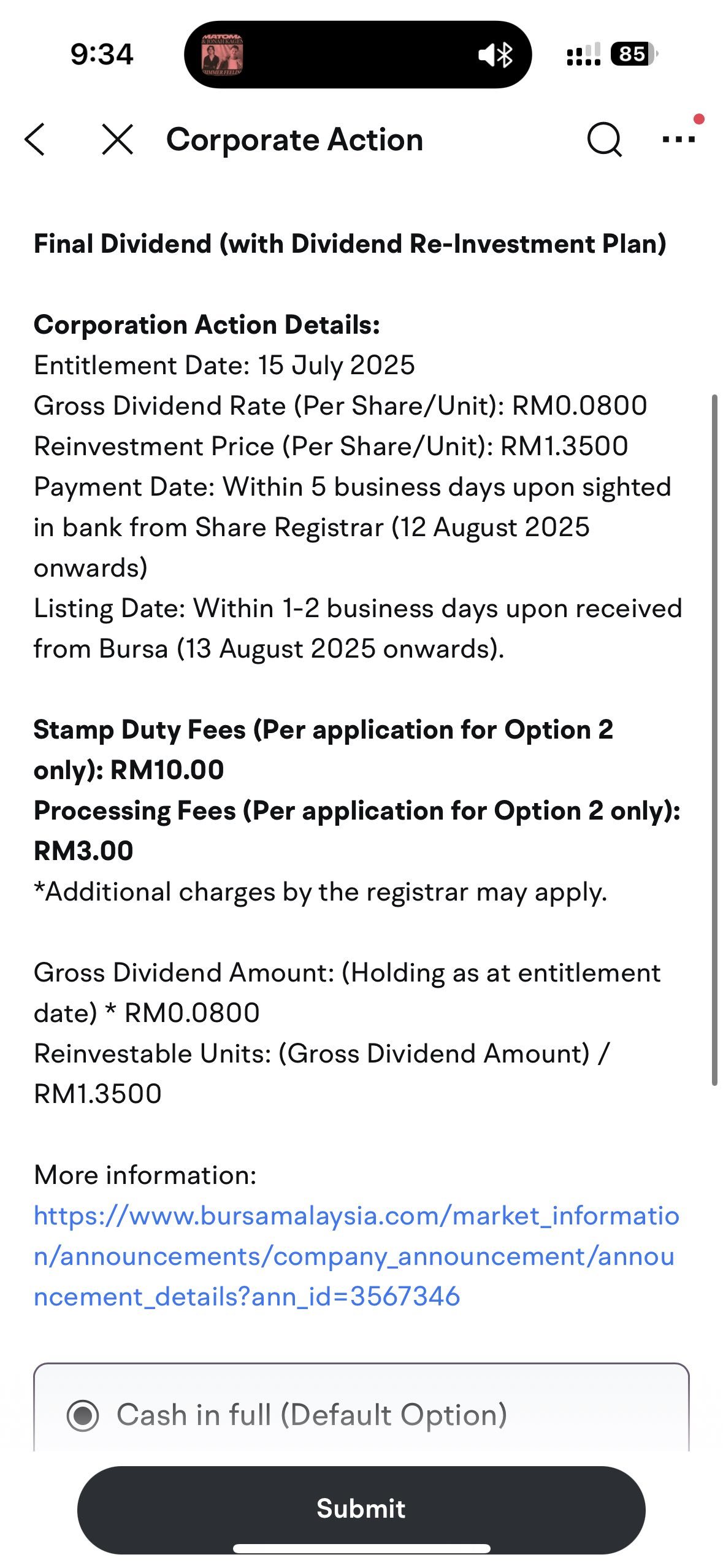Open the now-playing music pill
The height and width of the screenshot is (1568, 723).
tap(358, 55)
